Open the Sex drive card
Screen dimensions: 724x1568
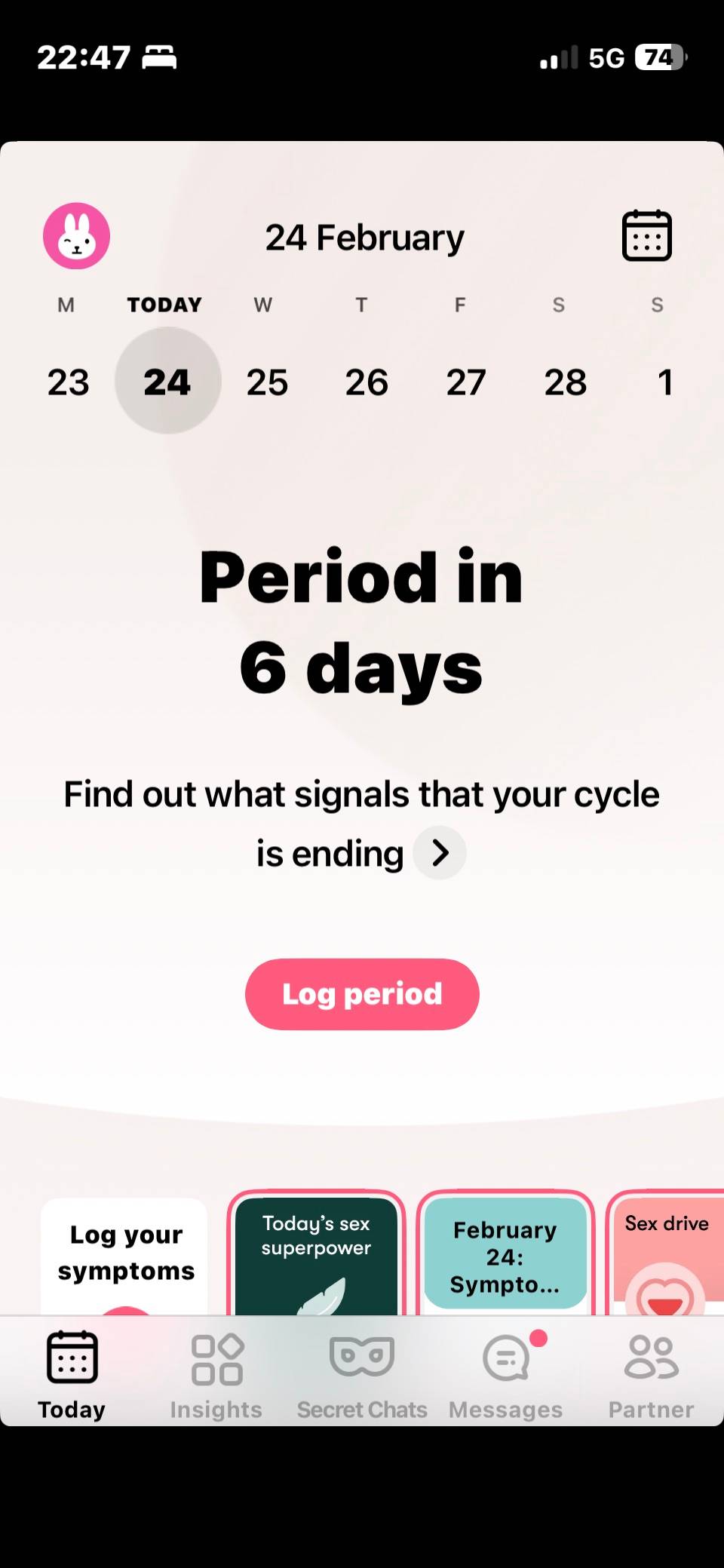coord(666,1255)
